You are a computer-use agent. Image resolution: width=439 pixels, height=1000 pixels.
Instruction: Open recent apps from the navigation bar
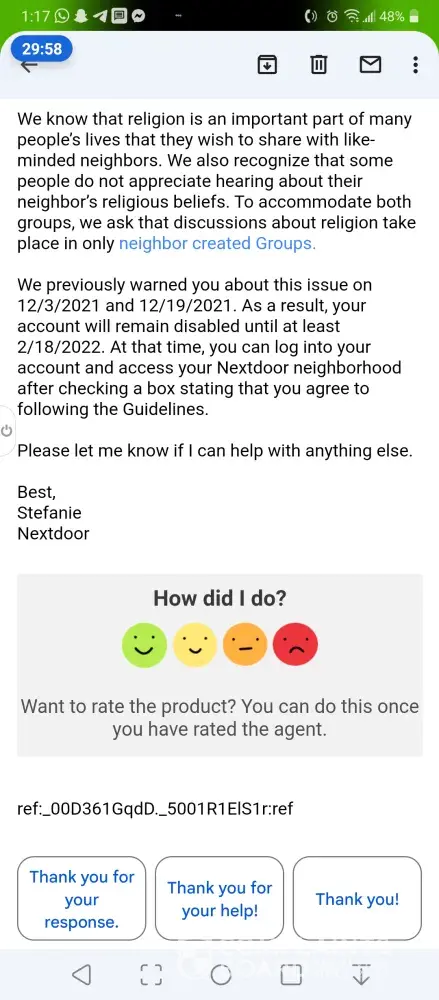tap(291, 974)
